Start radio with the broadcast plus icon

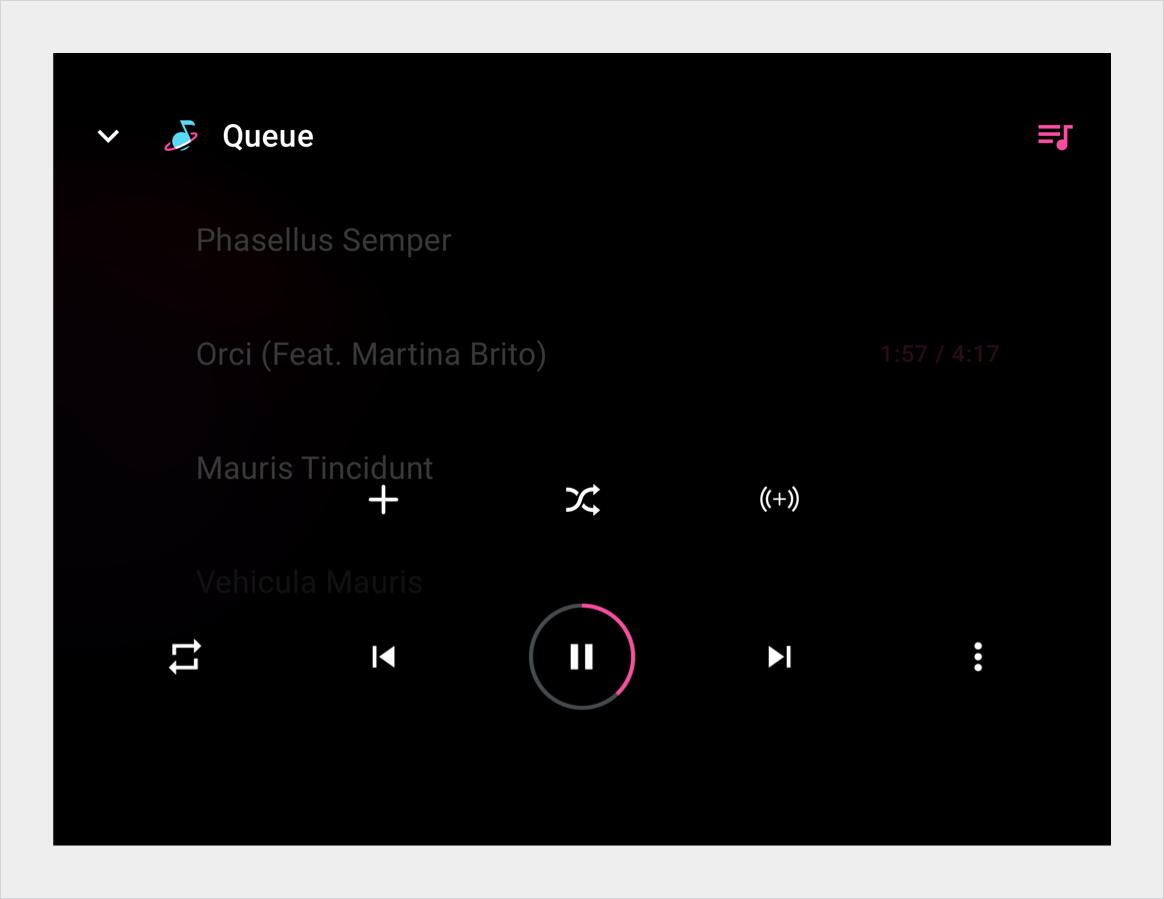(x=779, y=500)
